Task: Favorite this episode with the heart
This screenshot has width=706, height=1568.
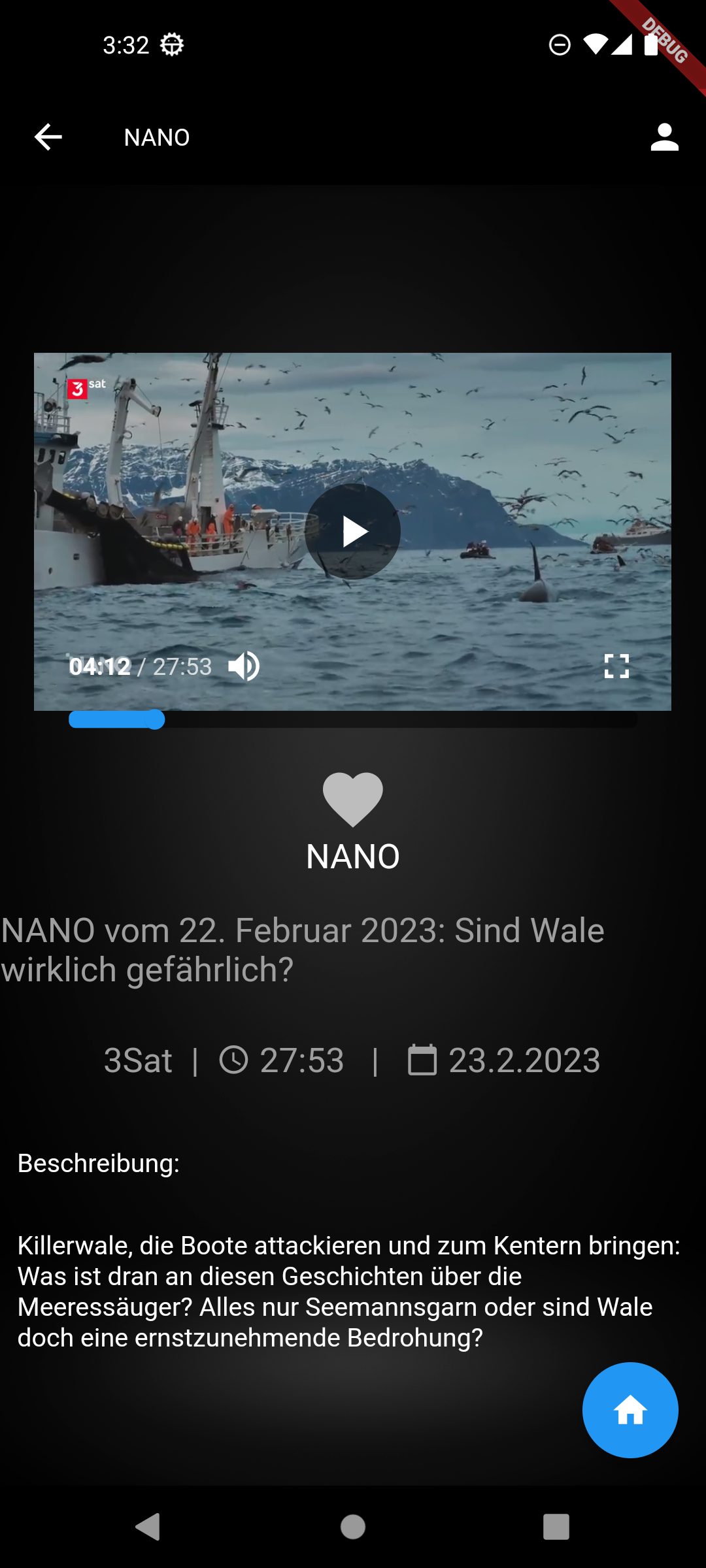Action: [x=353, y=799]
